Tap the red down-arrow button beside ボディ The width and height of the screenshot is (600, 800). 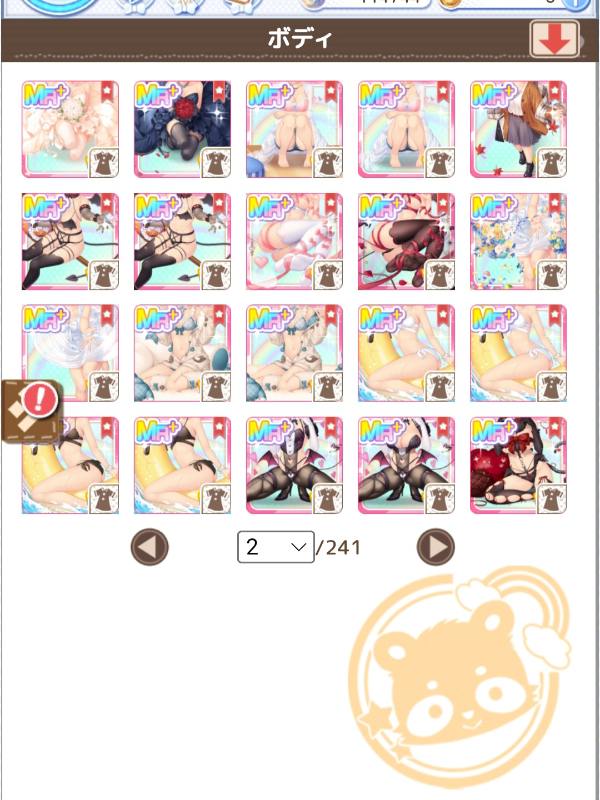(x=556, y=39)
